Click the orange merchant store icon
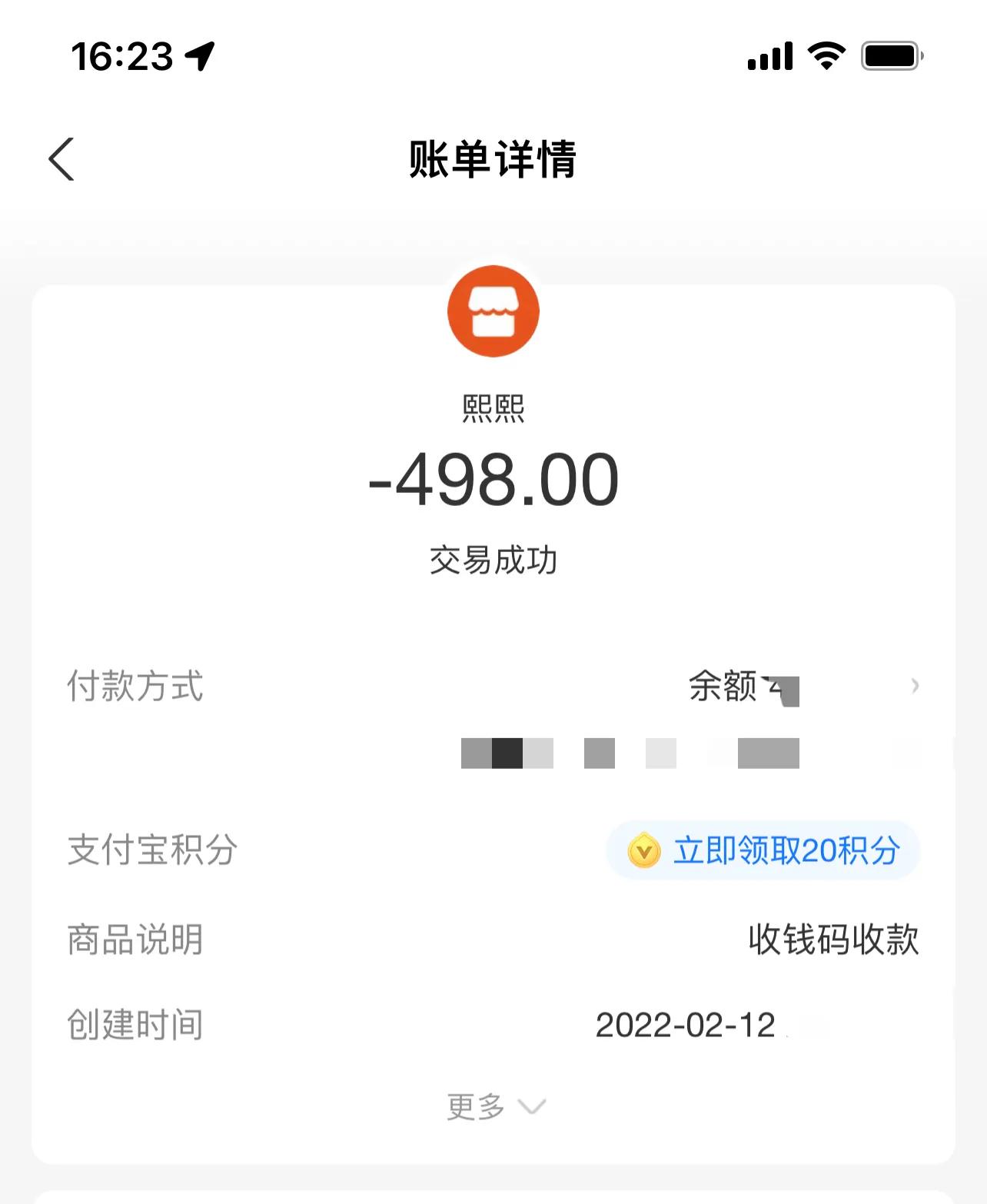The image size is (987, 1204). tap(494, 311)
